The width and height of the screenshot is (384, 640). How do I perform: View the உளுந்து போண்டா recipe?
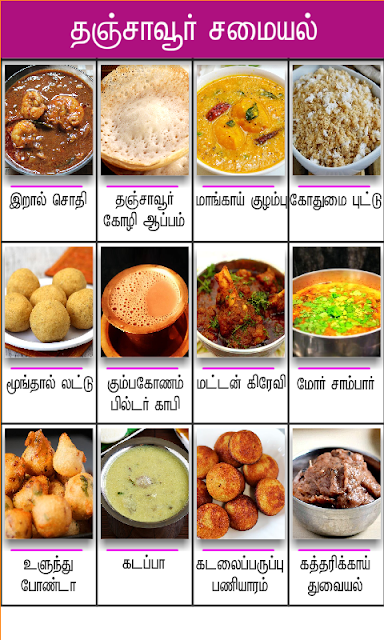tap(49, 514)
